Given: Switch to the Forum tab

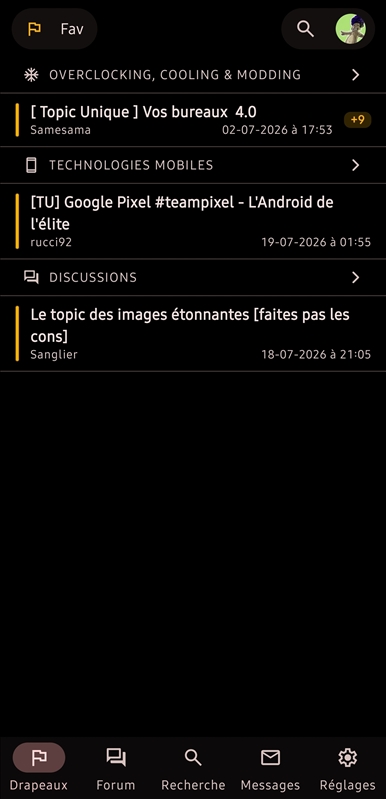Looking at the screenshot, I should coord(116,769).
